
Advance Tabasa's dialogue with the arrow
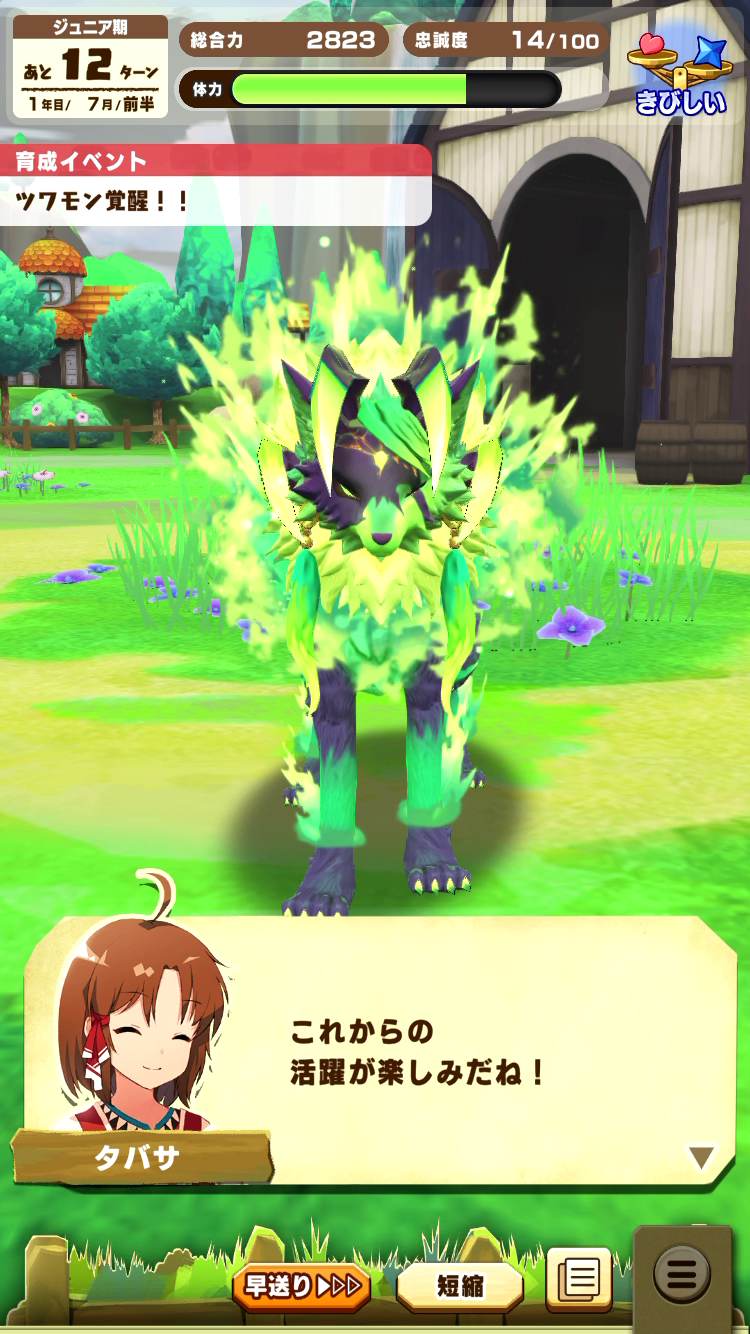701,1158
